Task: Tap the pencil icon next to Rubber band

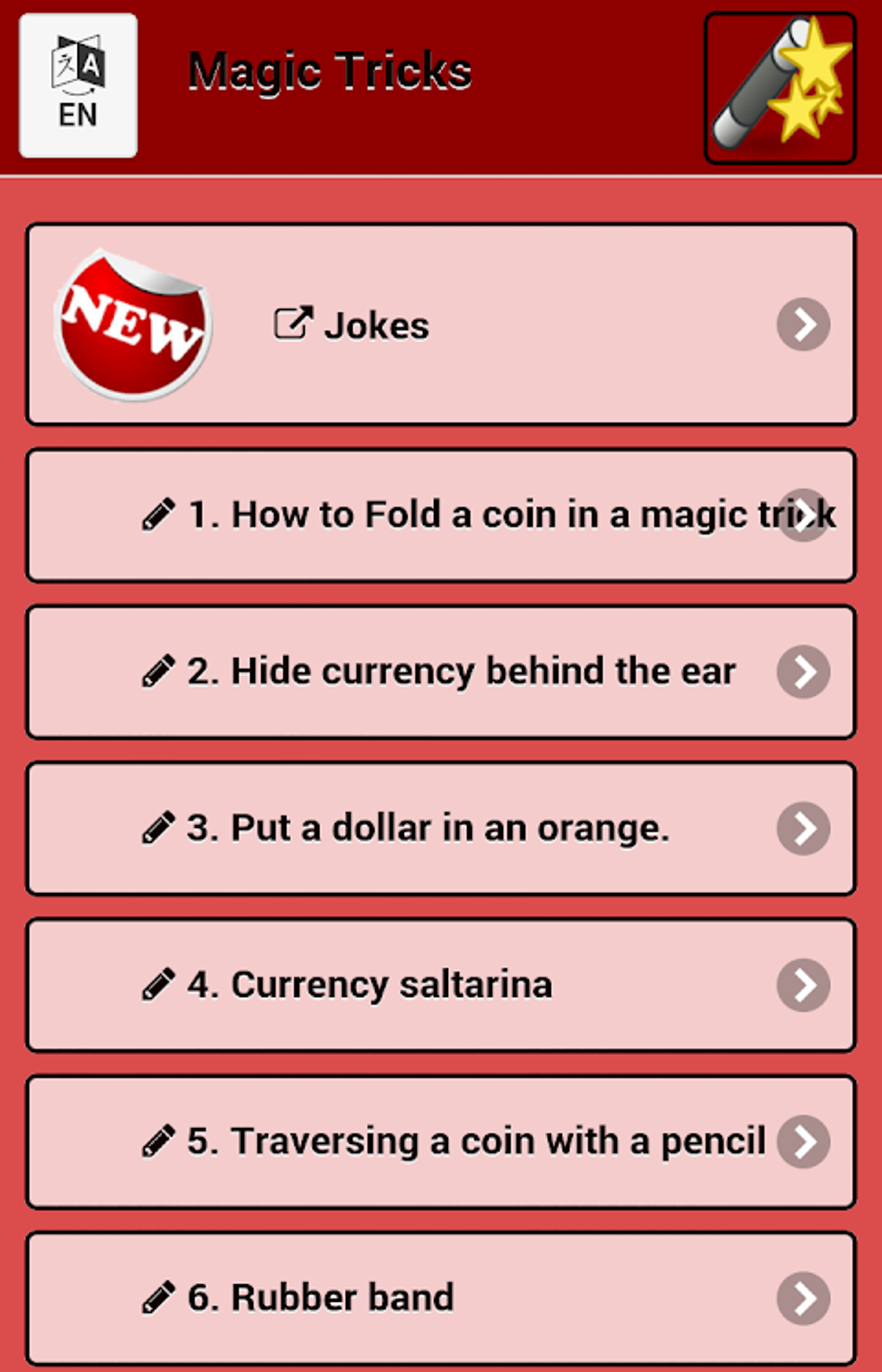Action: 159,1297
